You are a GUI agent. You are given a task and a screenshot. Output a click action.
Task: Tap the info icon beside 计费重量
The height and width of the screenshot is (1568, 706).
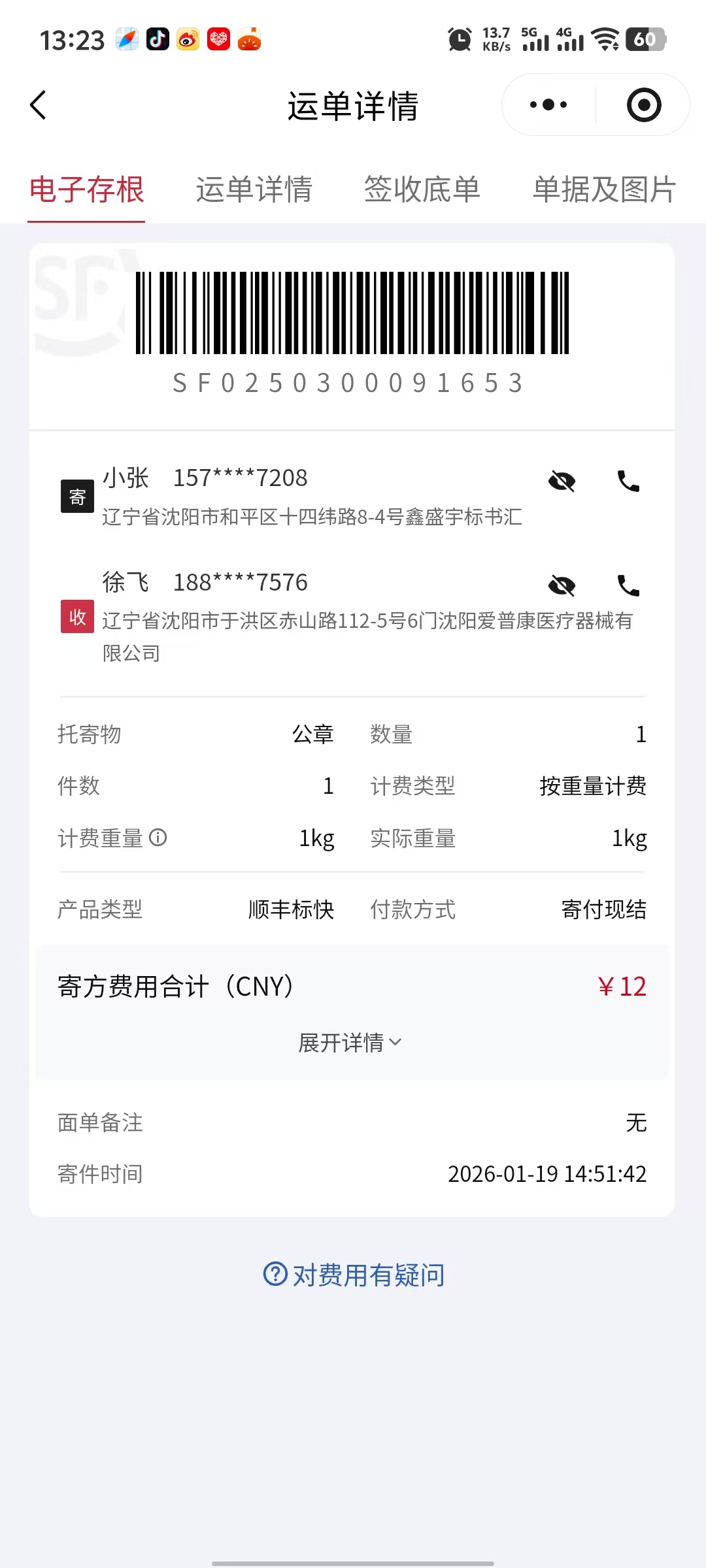[158, 838]
